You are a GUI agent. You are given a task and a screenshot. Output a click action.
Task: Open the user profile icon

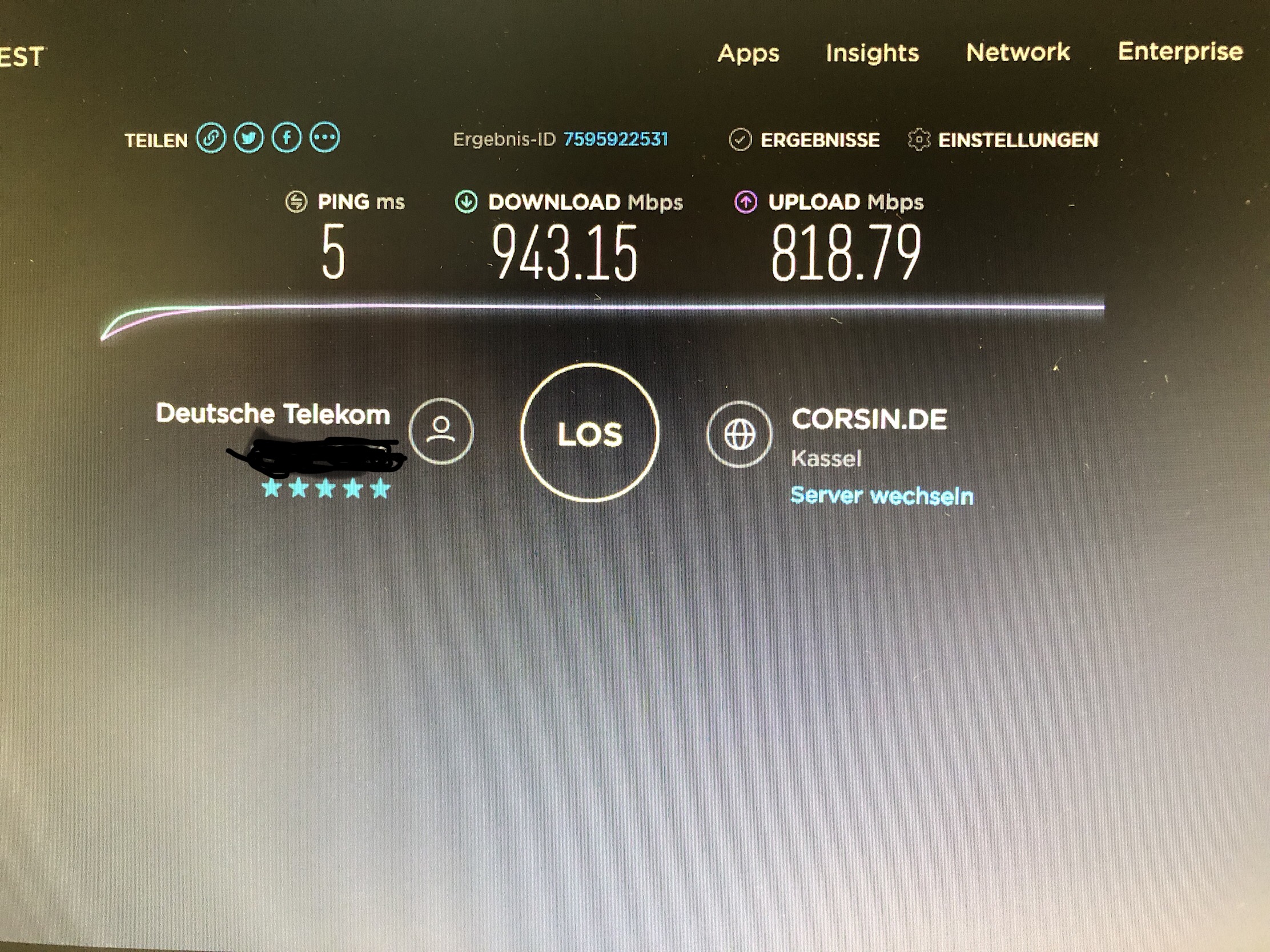click(x=441, y=430)
